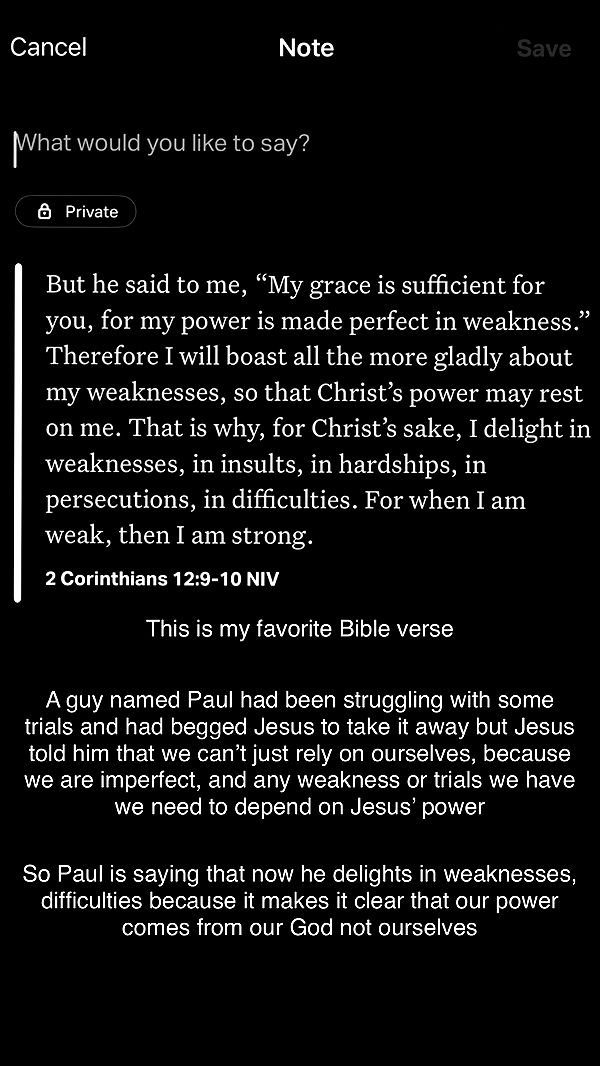Change the Private visibility setting

pos(76,212)
